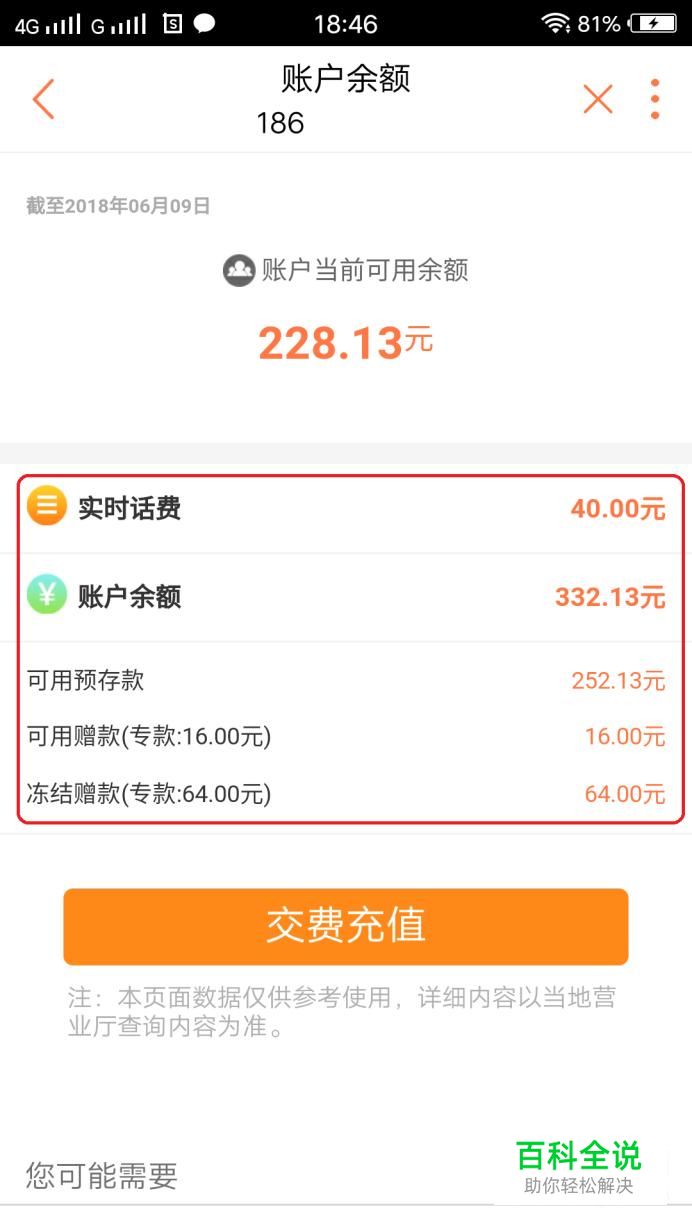Open the three-dot overflow menu
The image size is (692, 1230).
click(x=655, y=99)
